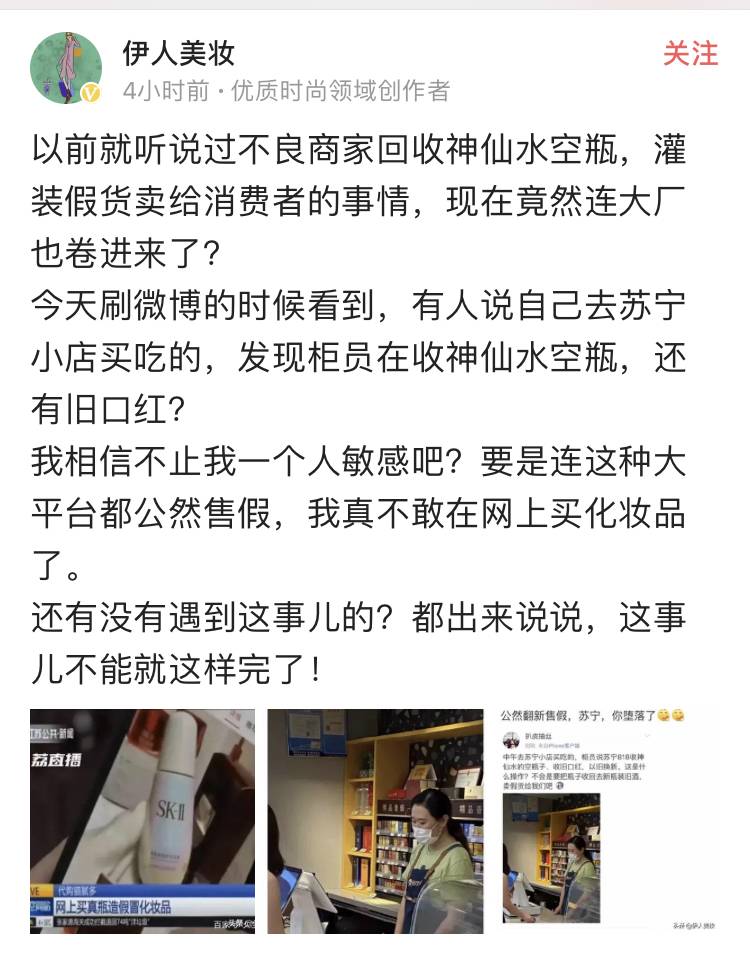Click the 江苏公开·新闻 channel badge
The height and width of the screenshot is (953, 750).
[x=53, y=732]
